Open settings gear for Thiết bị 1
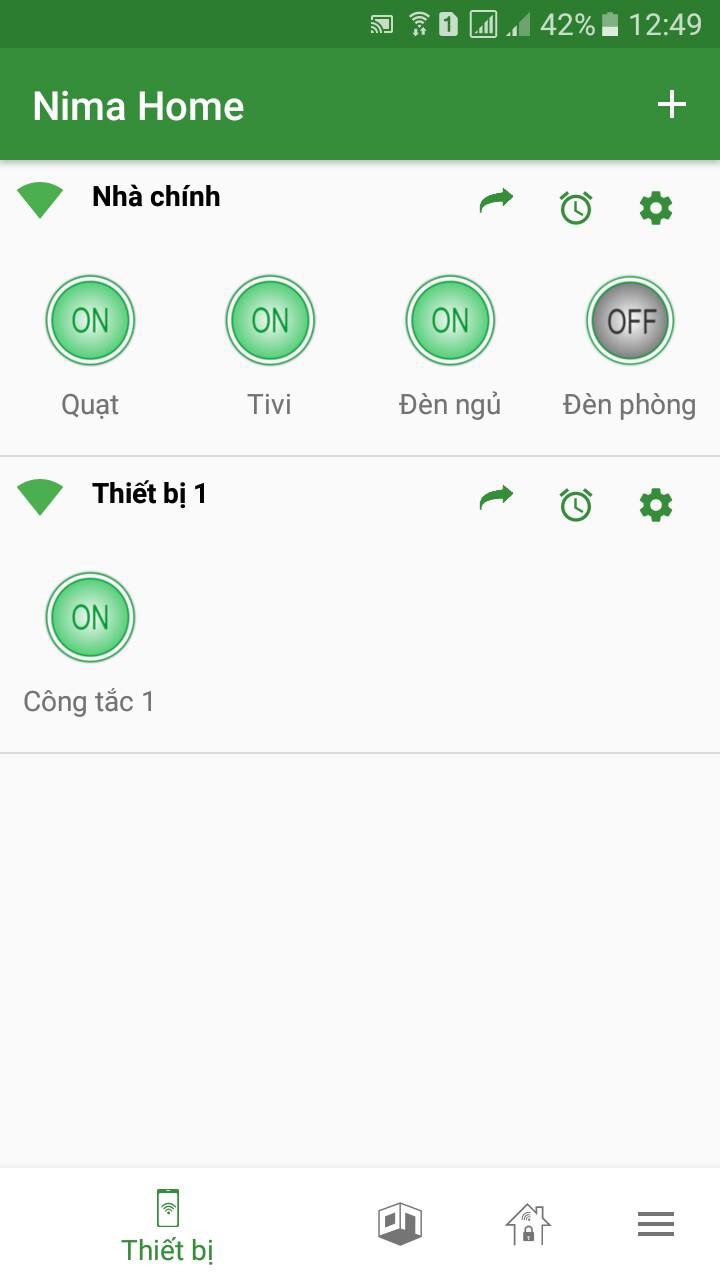The height and width of the screenshot is (1280, 720). click(656, 505)
